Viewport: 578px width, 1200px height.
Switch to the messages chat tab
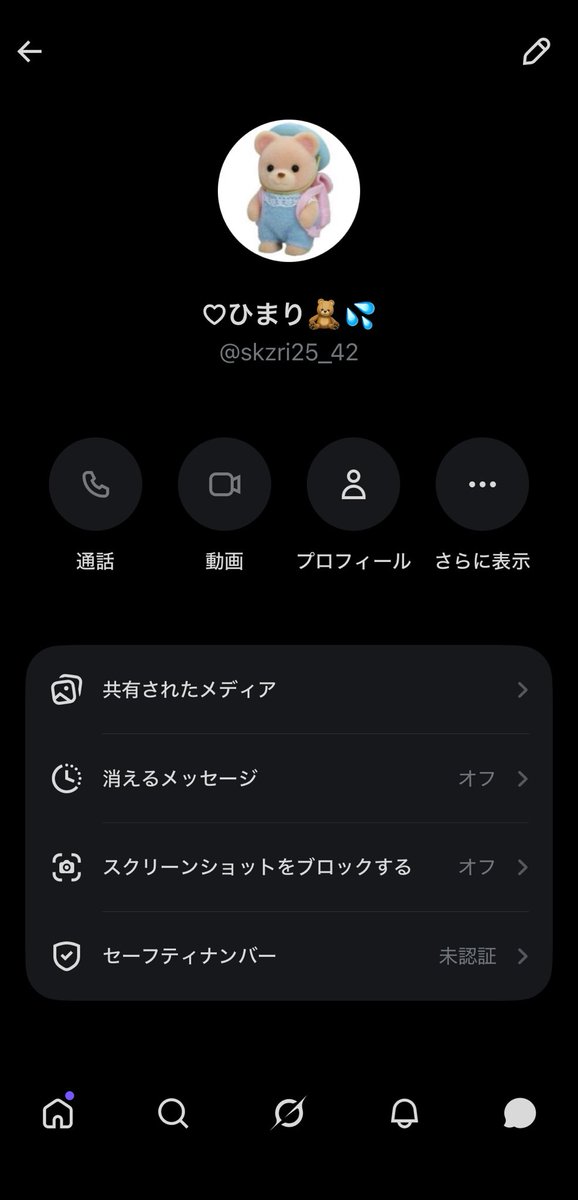coord(520,1113)
